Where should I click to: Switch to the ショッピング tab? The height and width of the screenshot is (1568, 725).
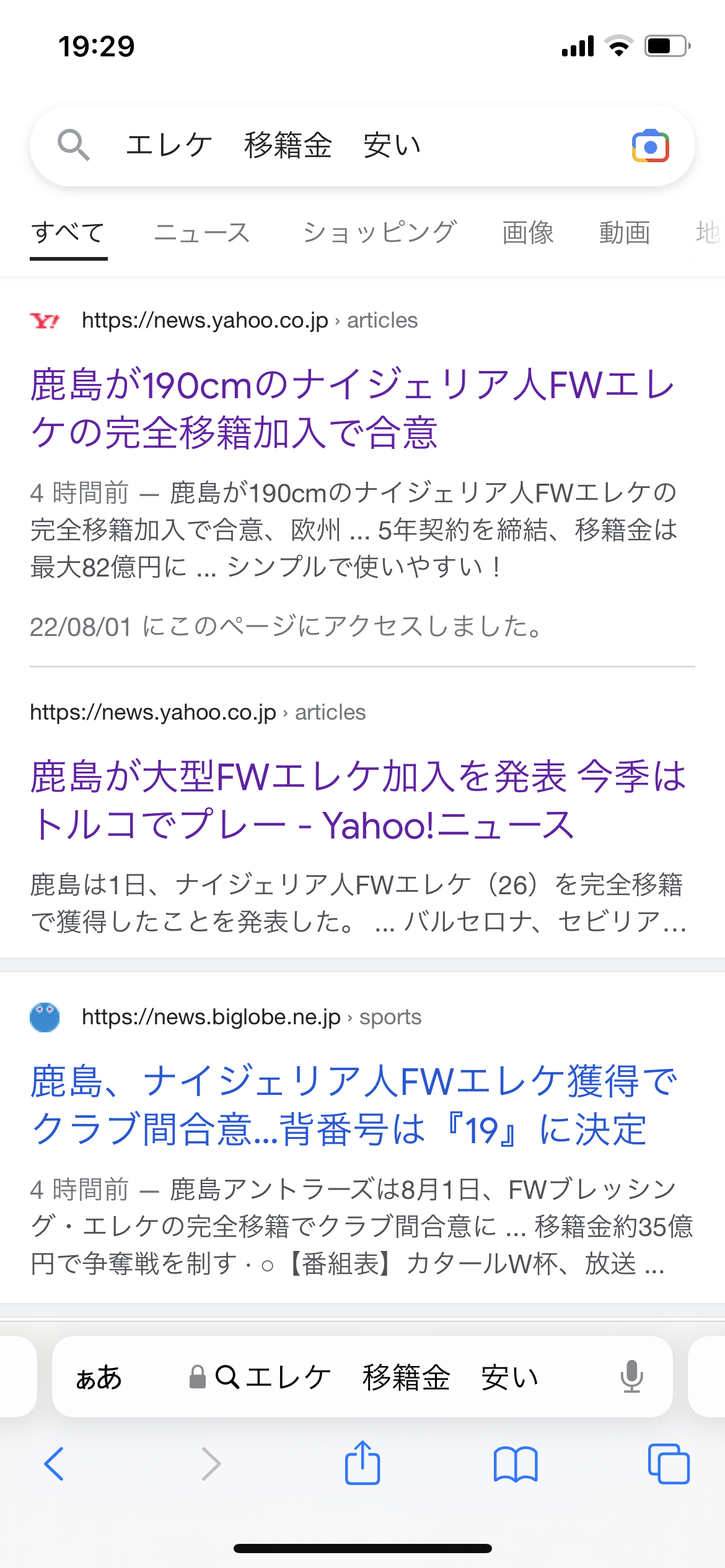click(379, 233)
